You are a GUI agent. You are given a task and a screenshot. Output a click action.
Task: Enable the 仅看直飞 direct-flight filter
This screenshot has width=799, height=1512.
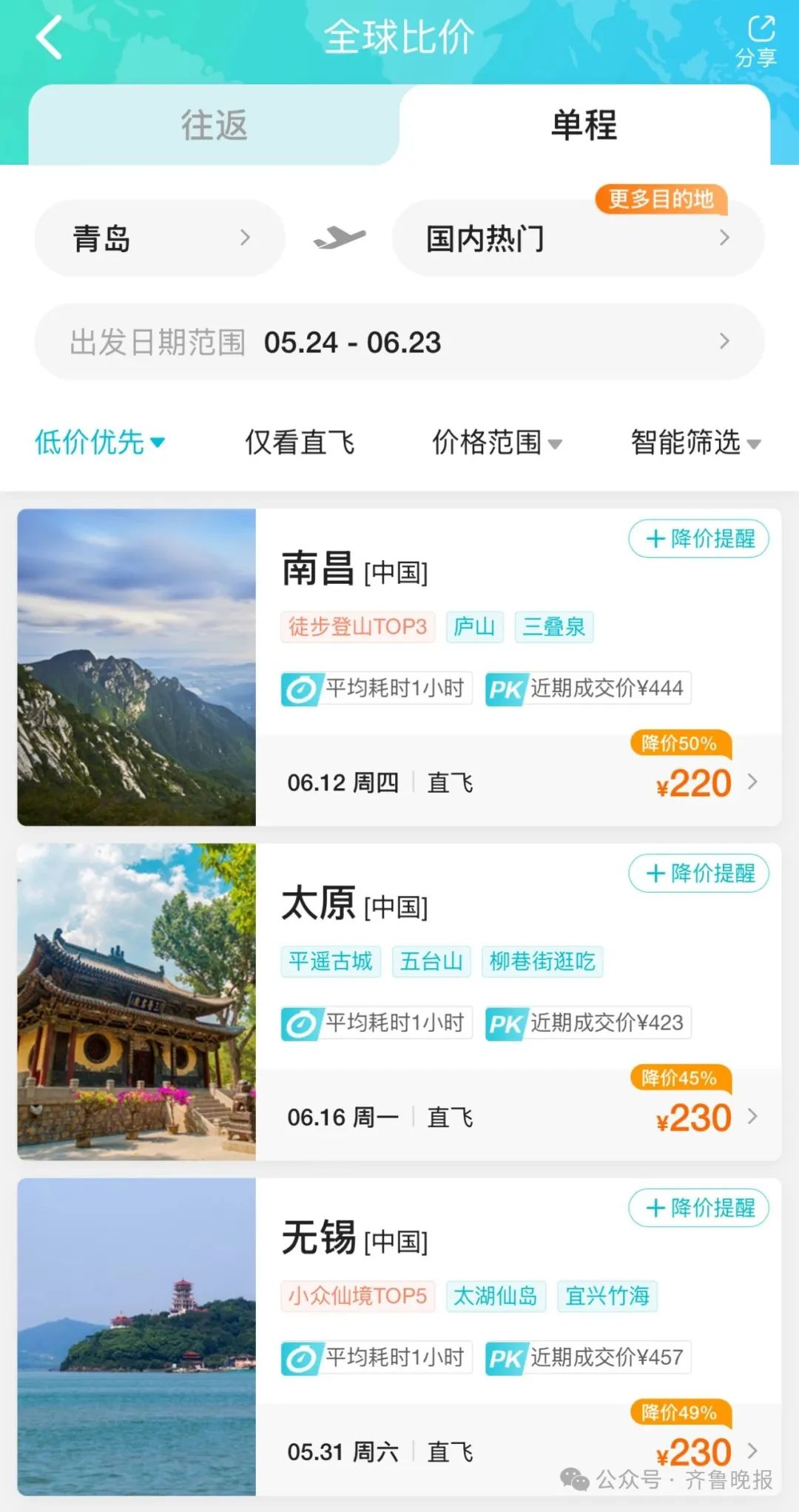click(300, 442)
